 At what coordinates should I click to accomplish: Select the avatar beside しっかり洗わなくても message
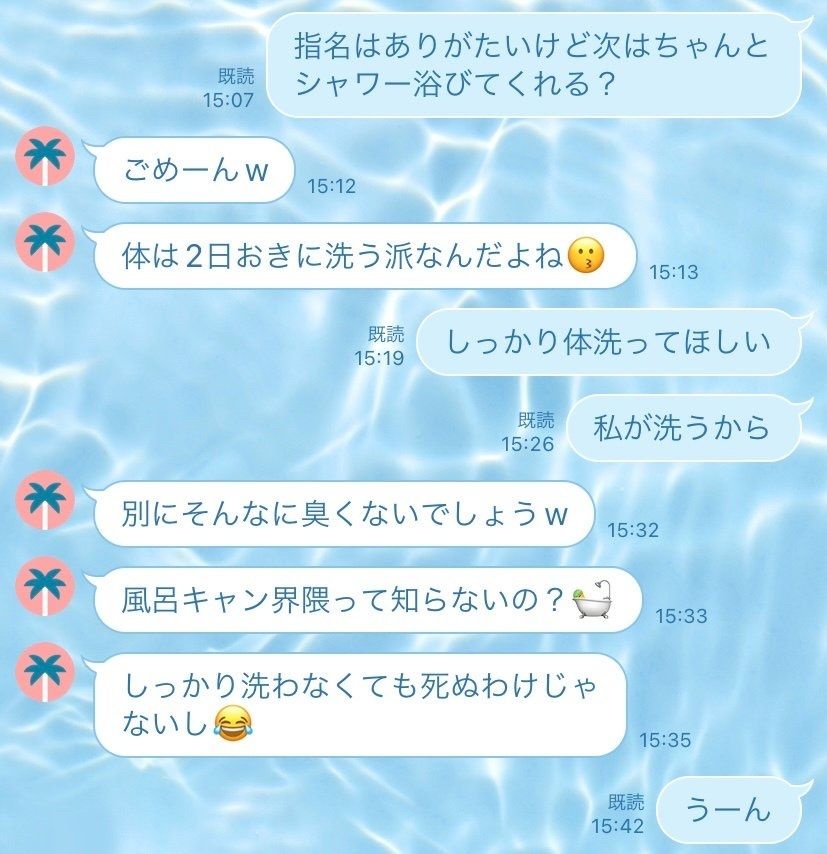(44, 673)
